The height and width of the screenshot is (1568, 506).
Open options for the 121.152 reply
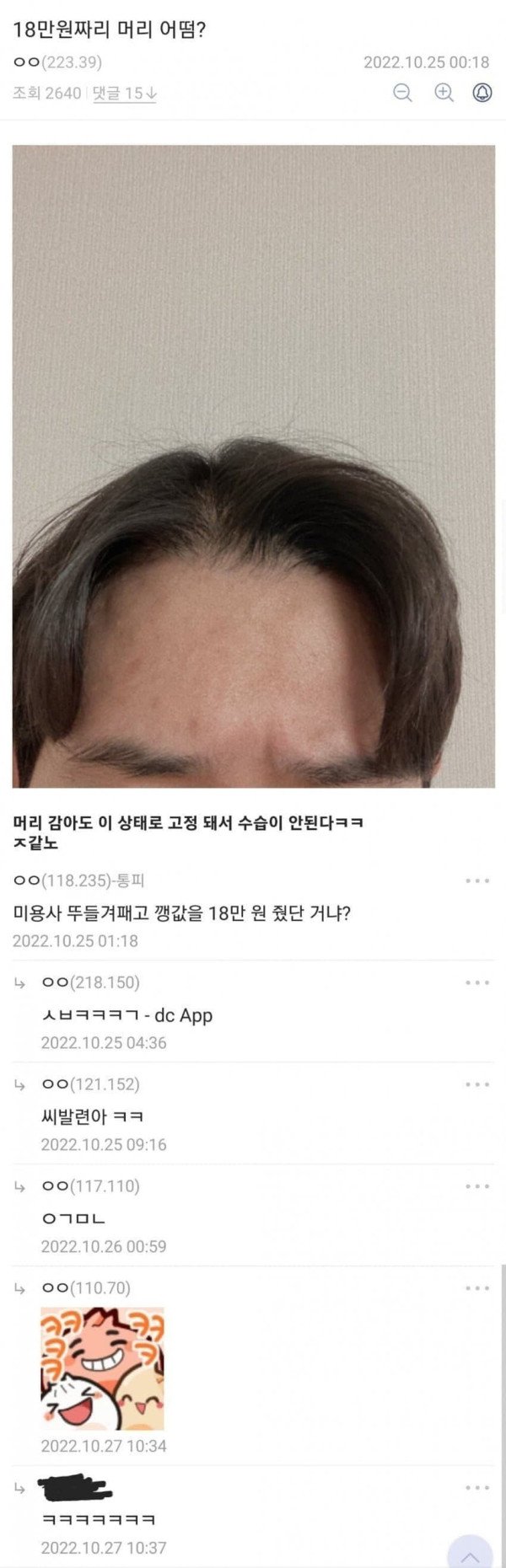[x=477, y=1085]
